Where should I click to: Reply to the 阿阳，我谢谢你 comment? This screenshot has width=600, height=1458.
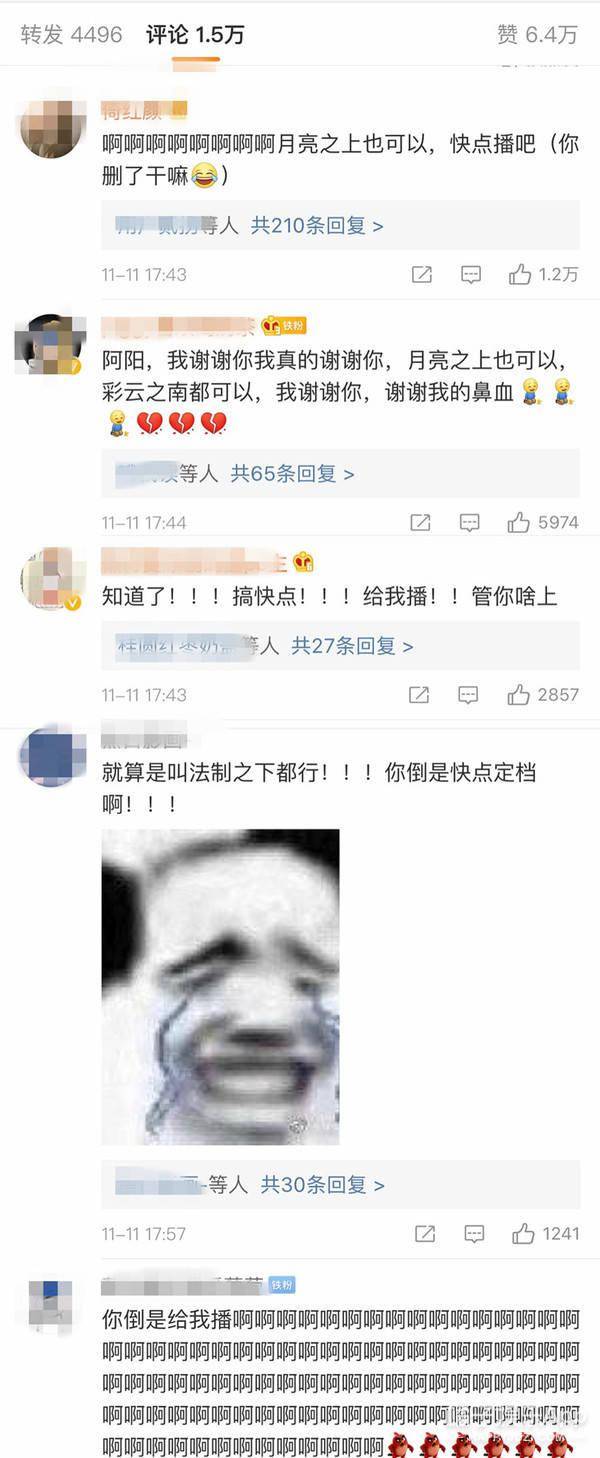470,522
